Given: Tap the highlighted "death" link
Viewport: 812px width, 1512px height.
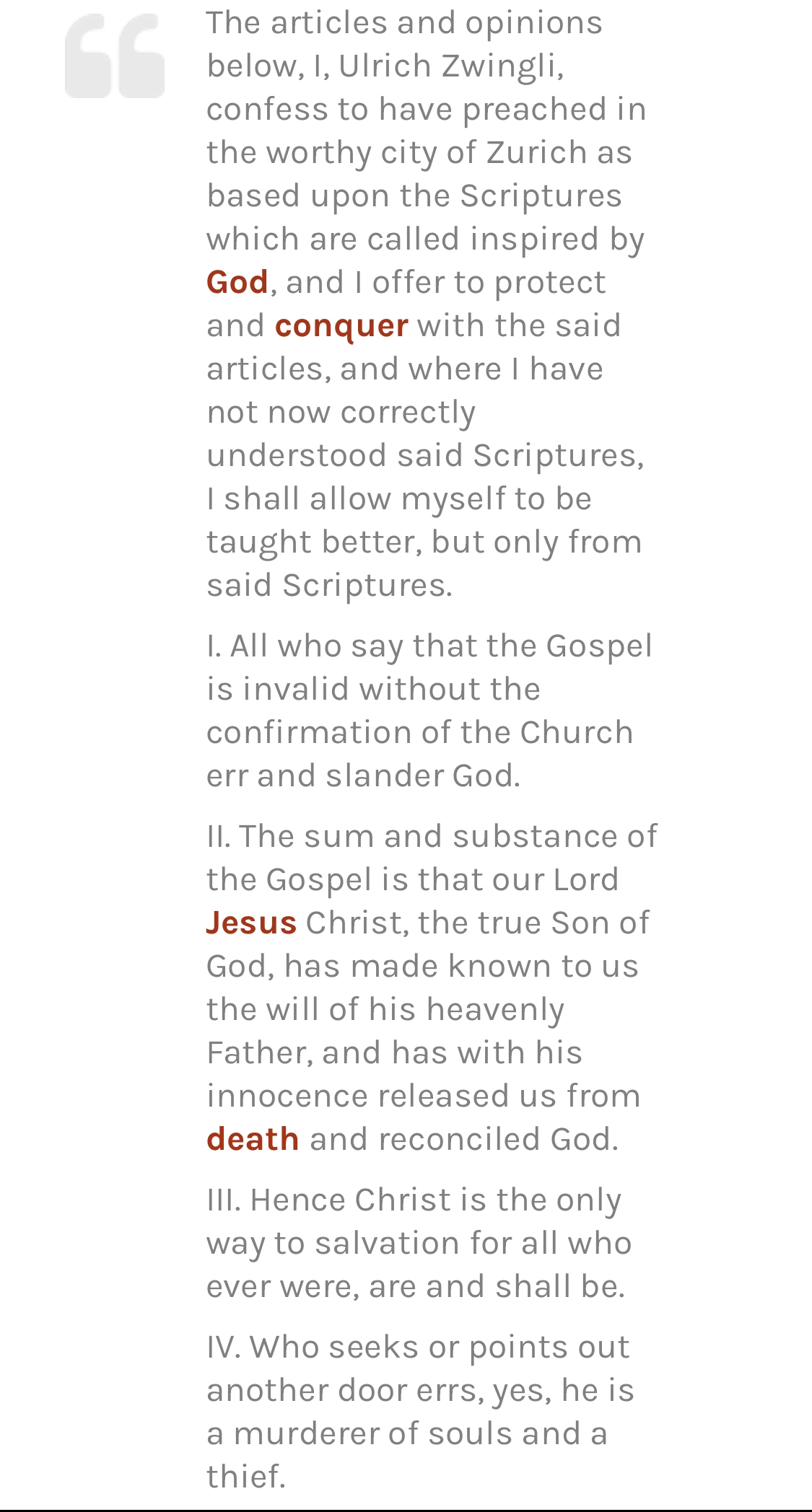Looking at the screenshot, I should click(x=253, y=1139).
